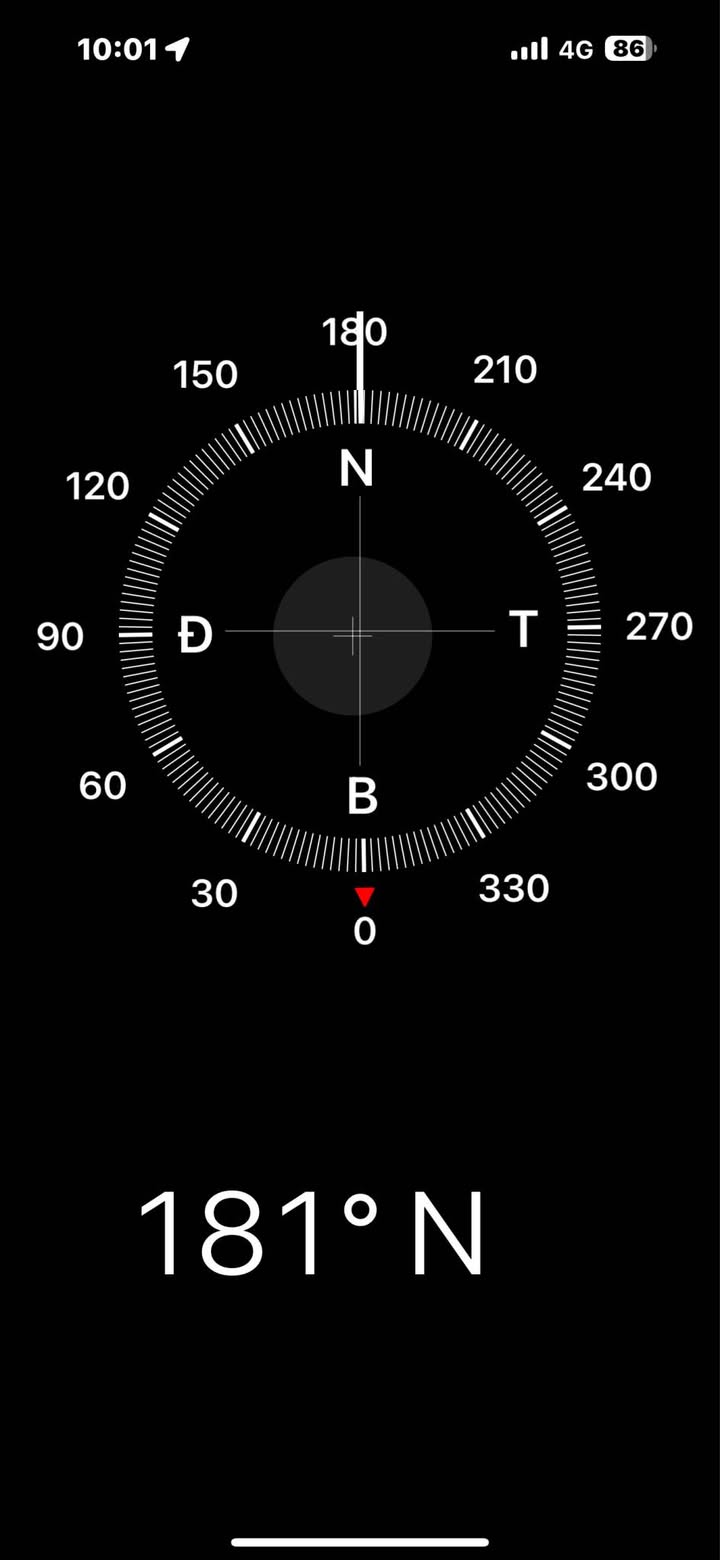
Task: Tap the compass dial to lock bearing
Action: (x=360, y=632)
